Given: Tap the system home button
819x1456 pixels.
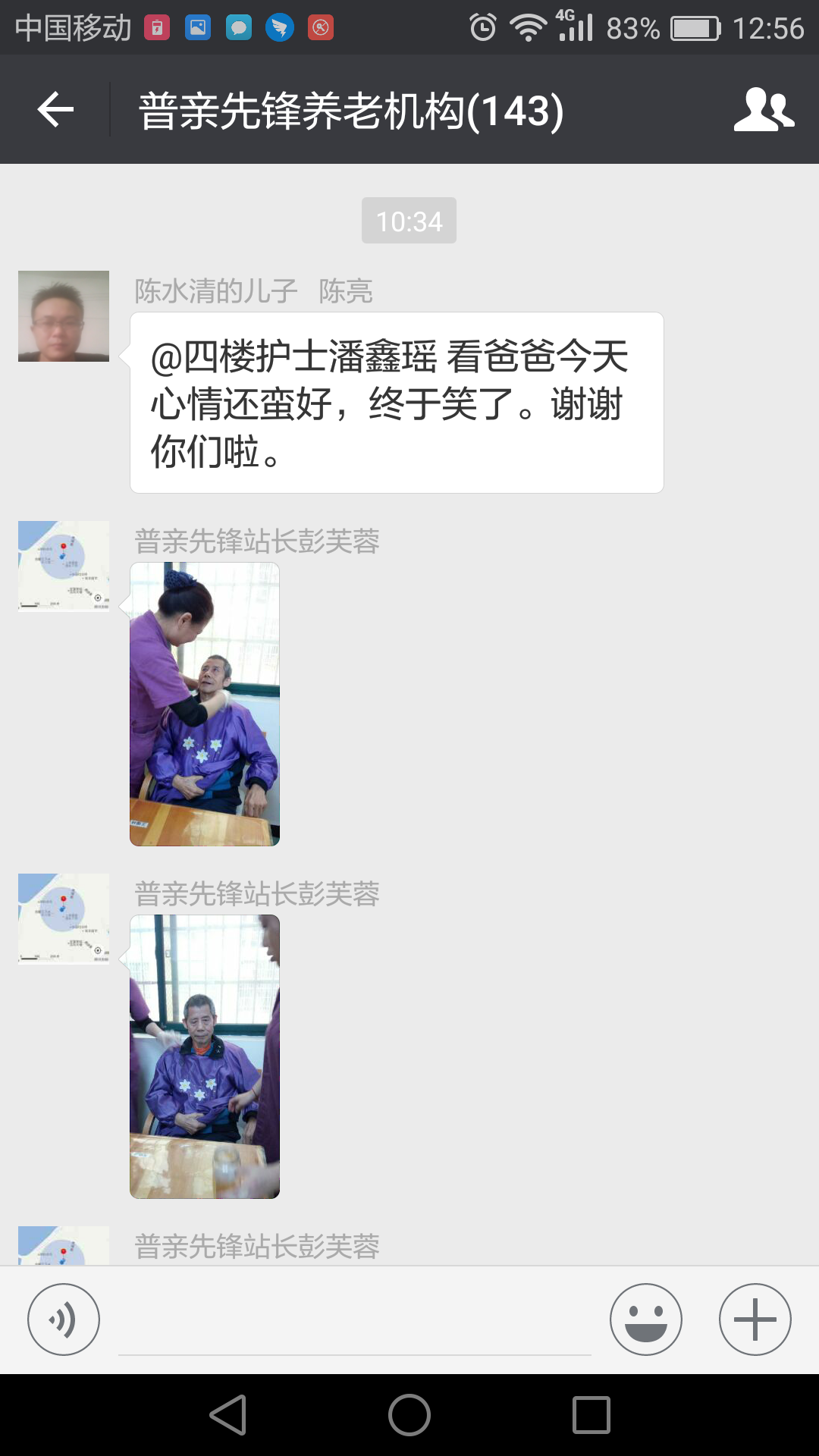Looking at the screenshot, I should 409,1415.
